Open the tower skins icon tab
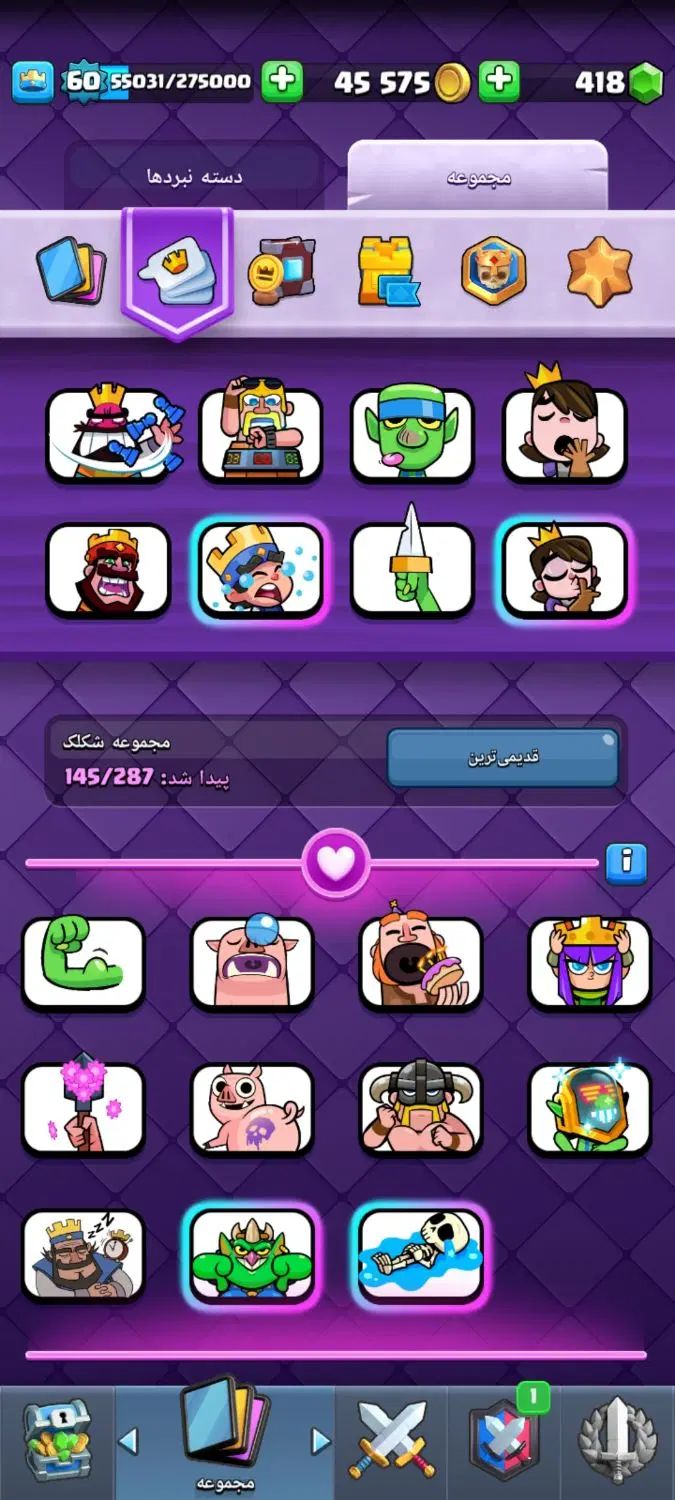The height and width of the screenshot is (1500, 675). pos(388,270)
